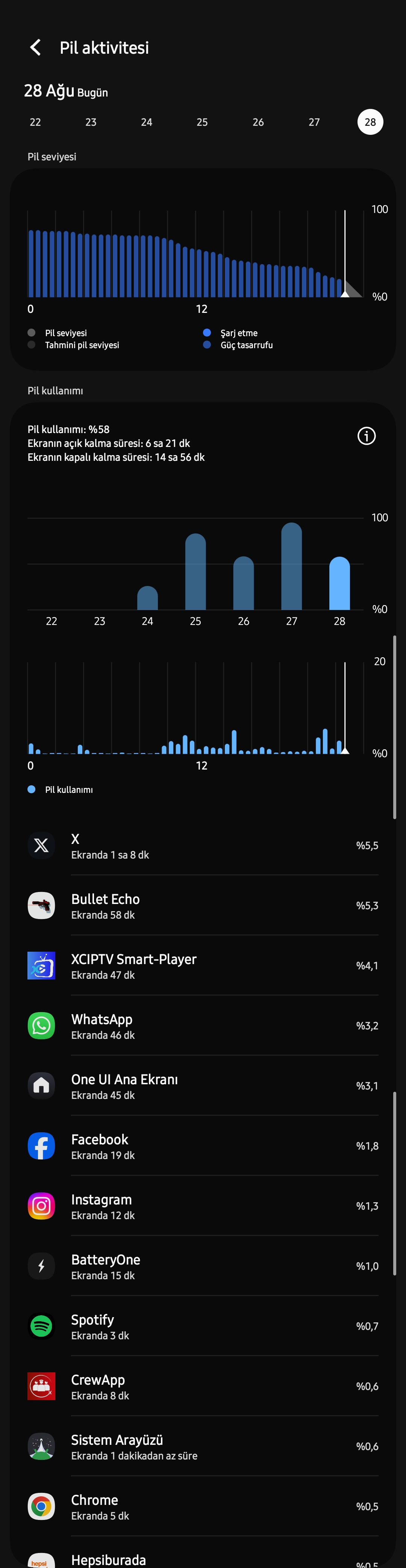Open XCIPTV Smart-Player usage details

tap(203, 966)
